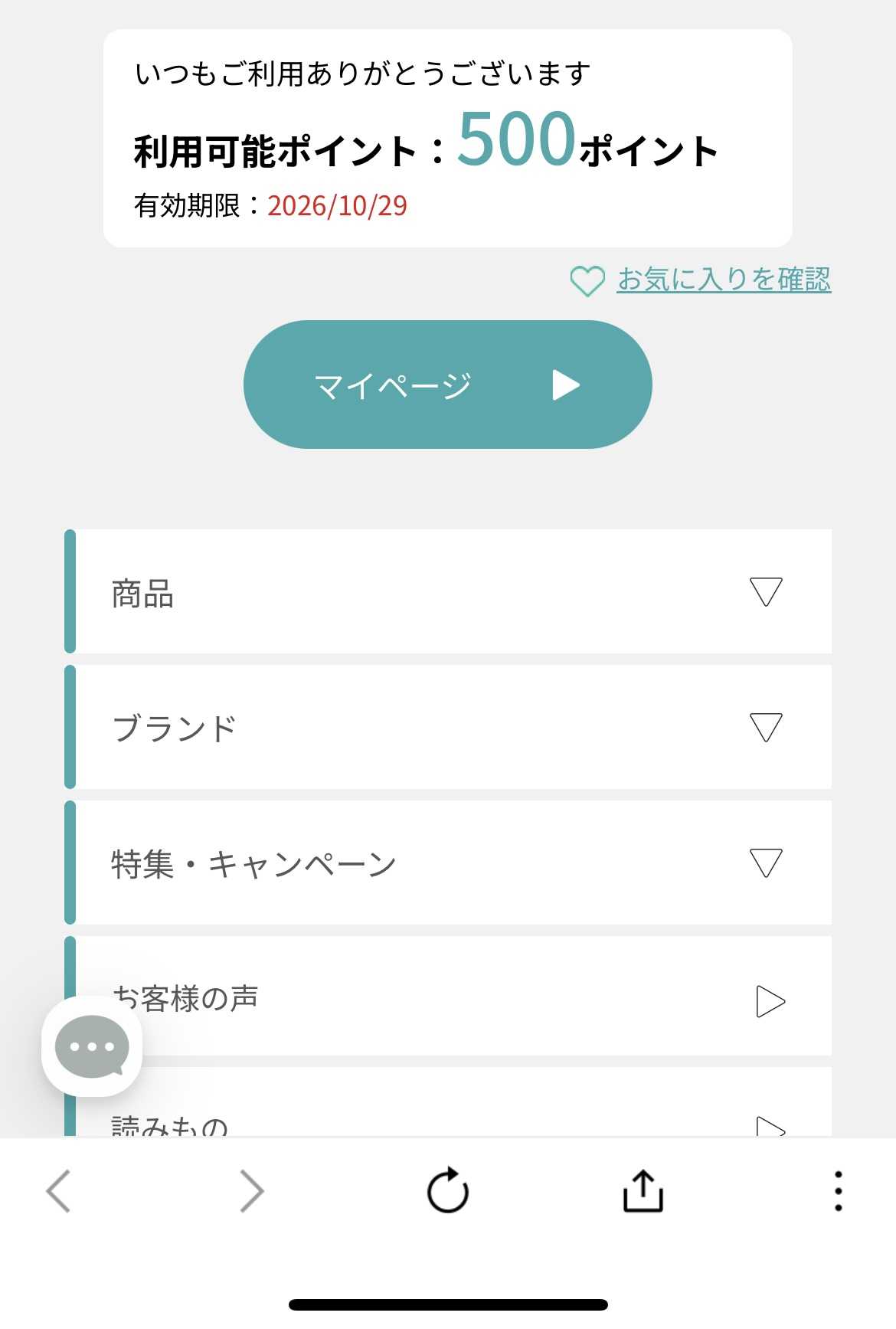Expand the ブランド section
Screen dimensions: 896x1329
(453, 727)
